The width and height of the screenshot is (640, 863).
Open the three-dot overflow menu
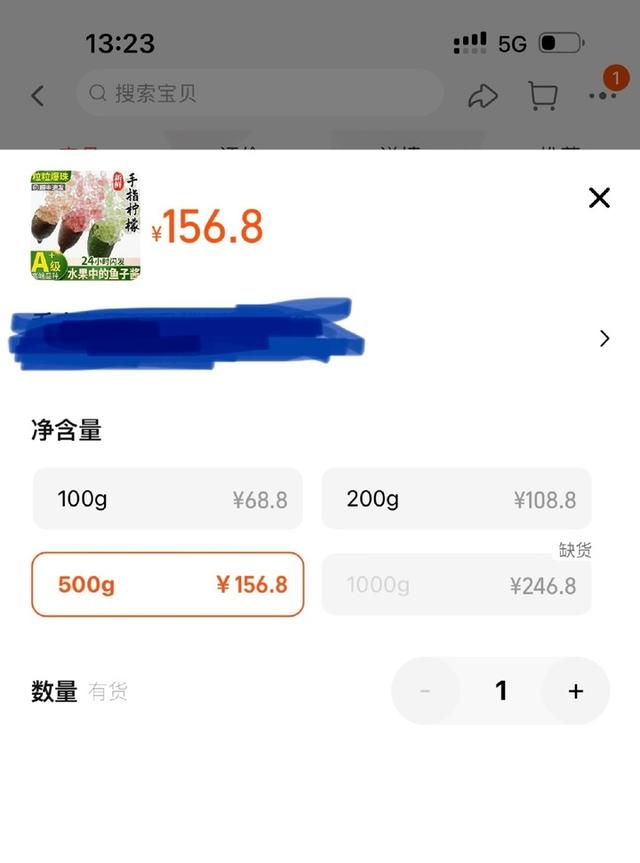(x=603, y=96)
